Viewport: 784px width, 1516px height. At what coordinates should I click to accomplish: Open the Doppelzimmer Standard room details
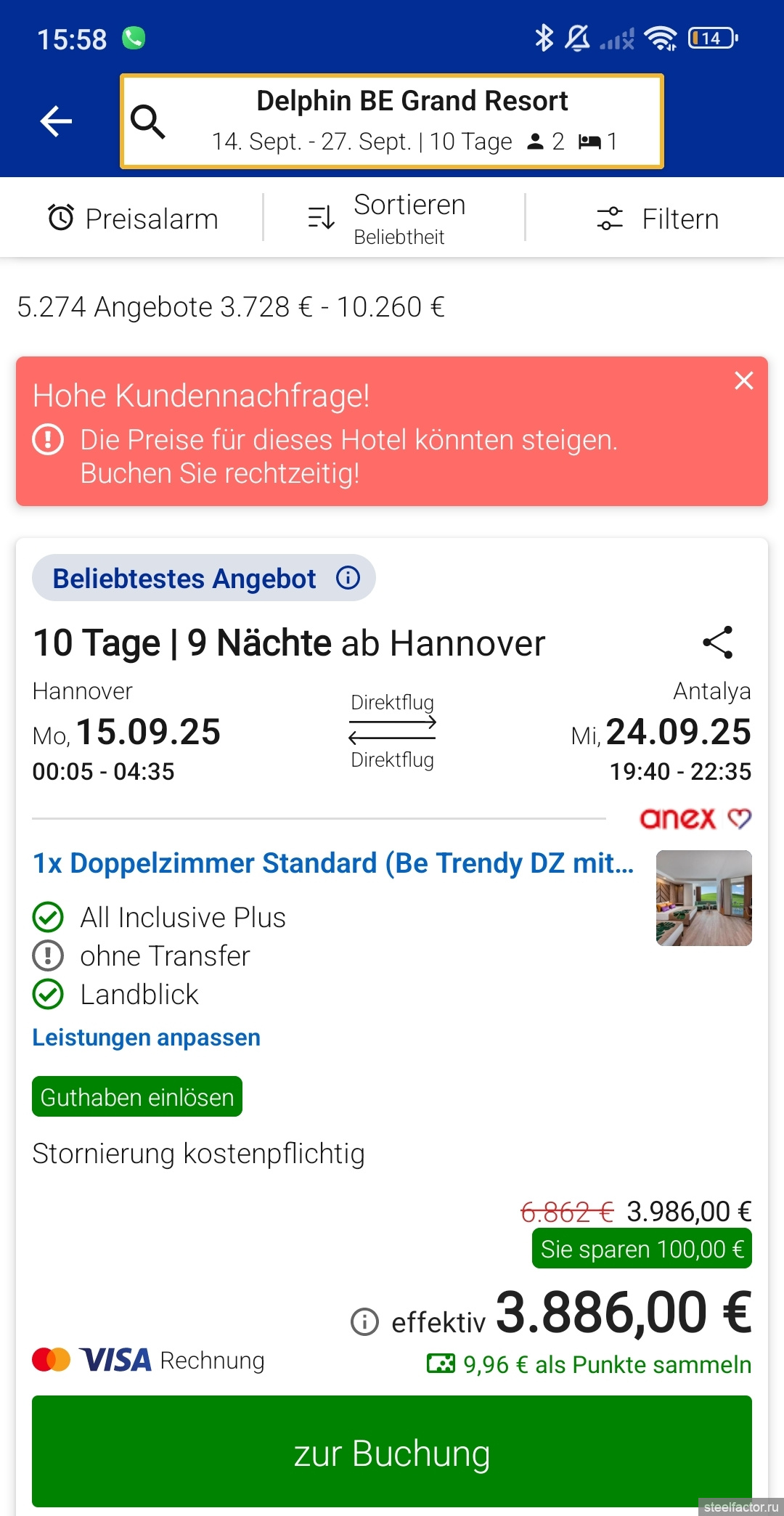pyautogui.click(x=333, y=863)
